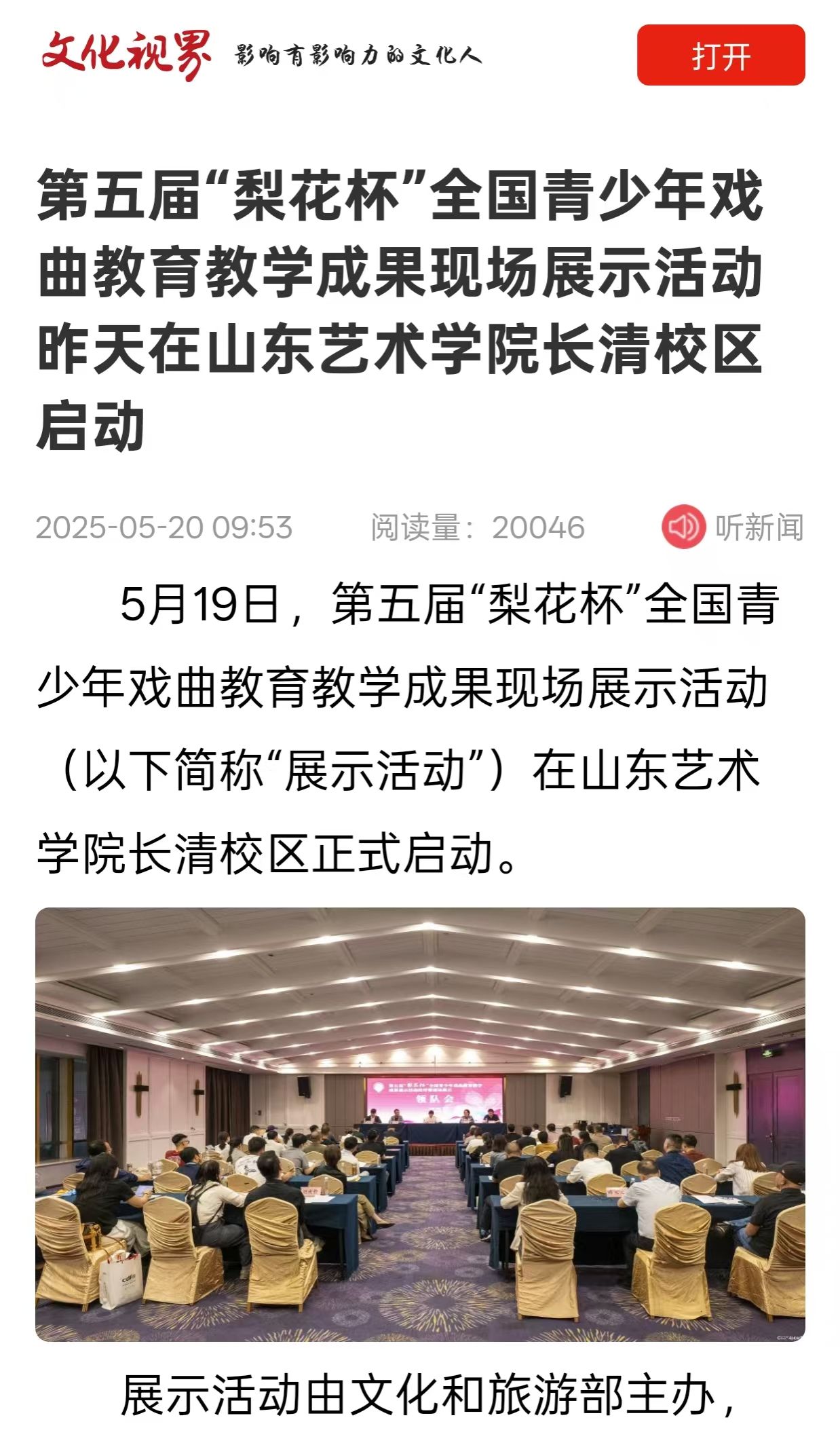Open the conference room photo
Screen dimensions: 840x1441
420,1125
